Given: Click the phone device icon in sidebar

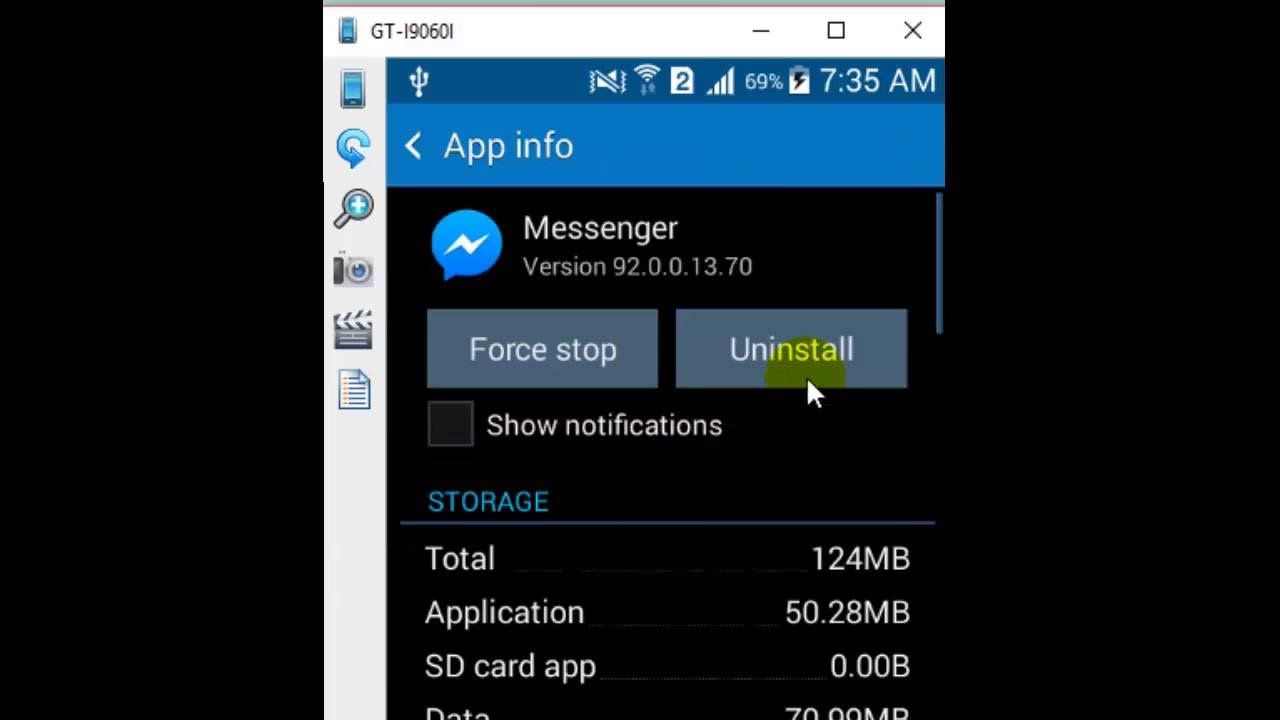Looking at the screenshot, I should (353, 88).
